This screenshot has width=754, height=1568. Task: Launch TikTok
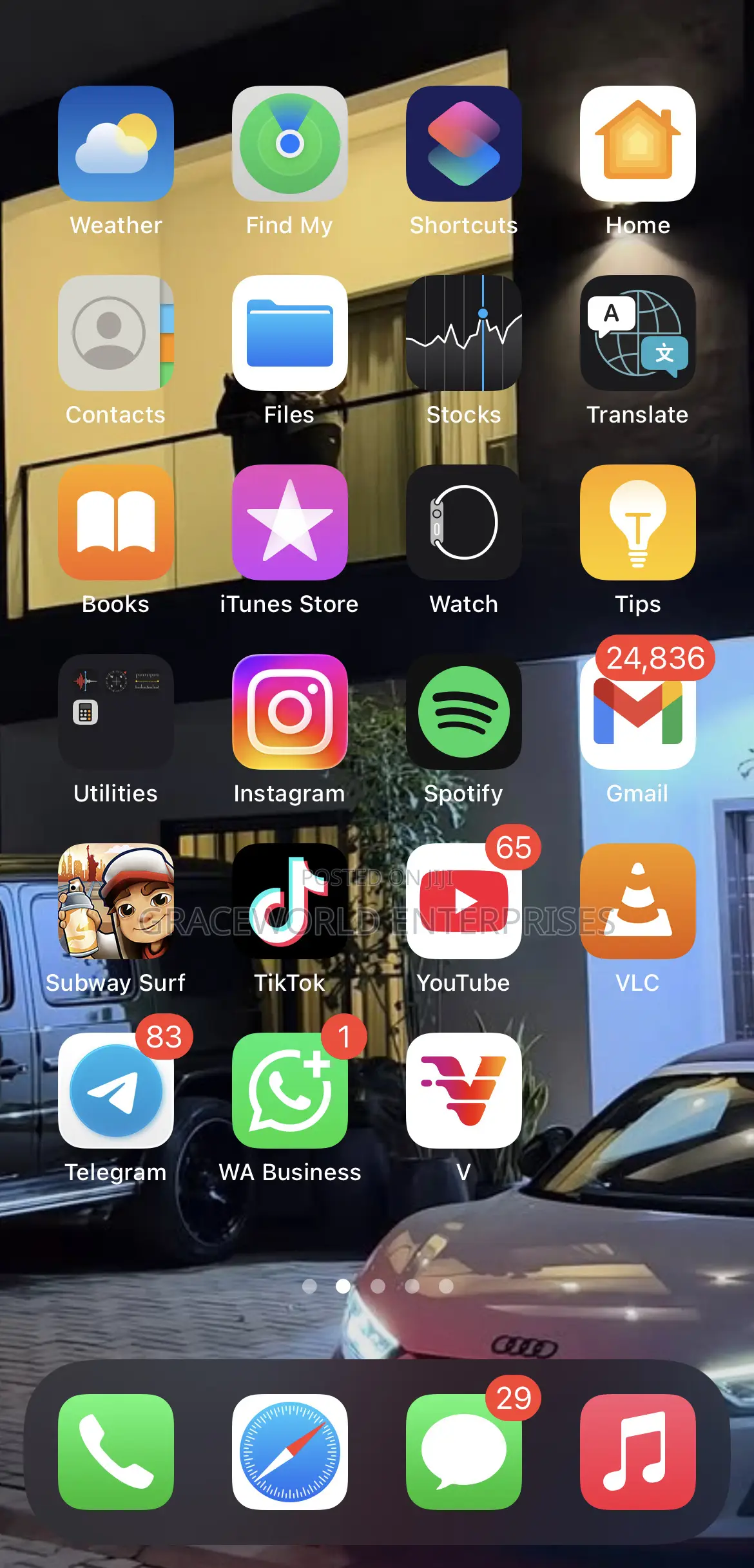click(290, 901)
